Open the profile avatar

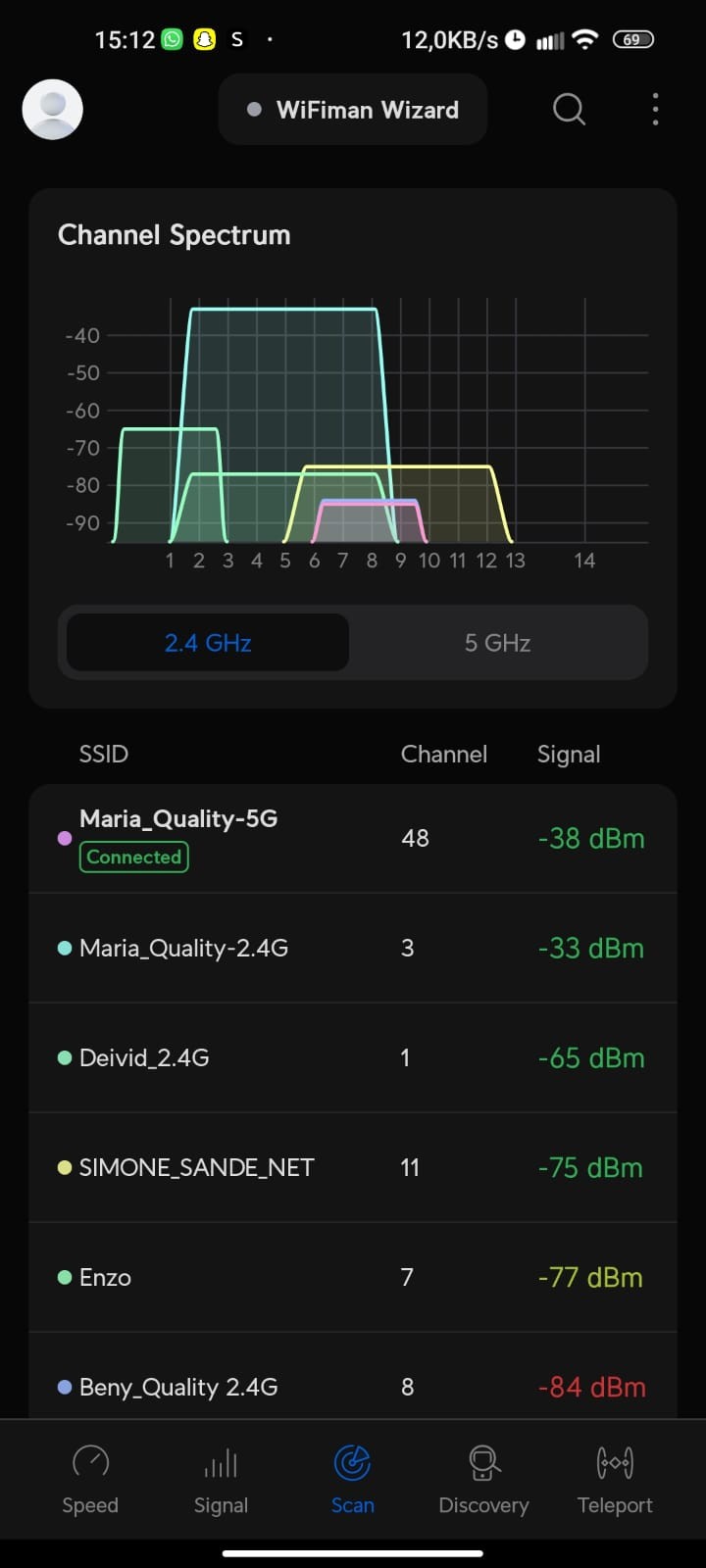click(x=52, y=109)
